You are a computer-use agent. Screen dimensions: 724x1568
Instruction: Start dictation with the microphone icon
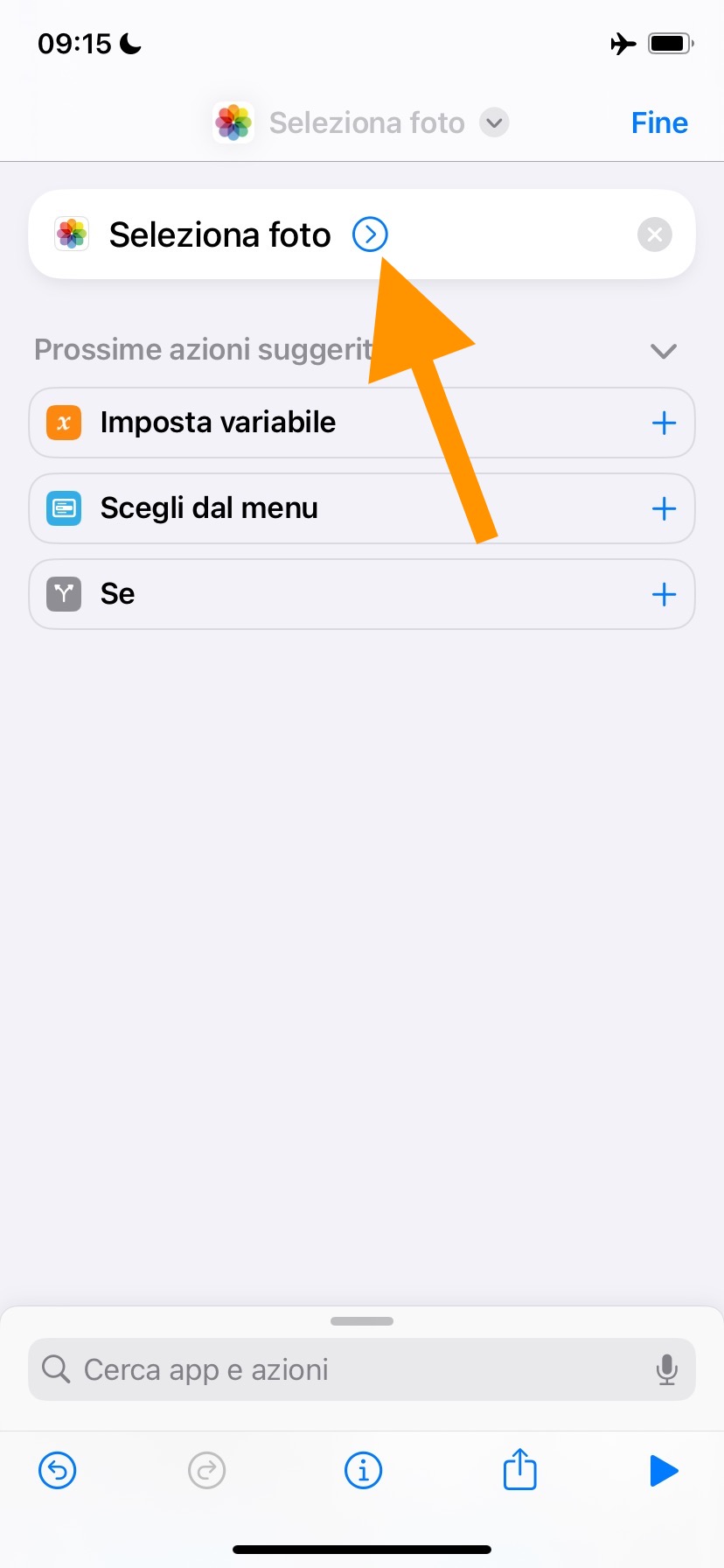[666, 1369]
